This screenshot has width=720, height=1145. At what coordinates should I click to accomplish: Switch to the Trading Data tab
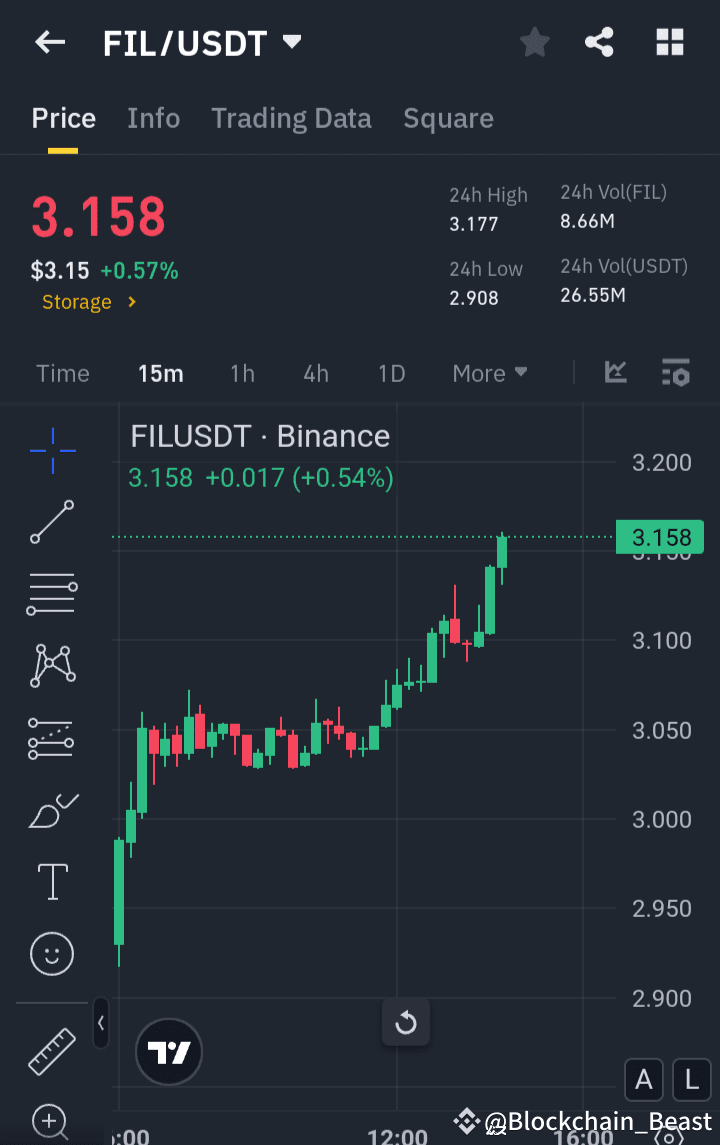(291, 118)
